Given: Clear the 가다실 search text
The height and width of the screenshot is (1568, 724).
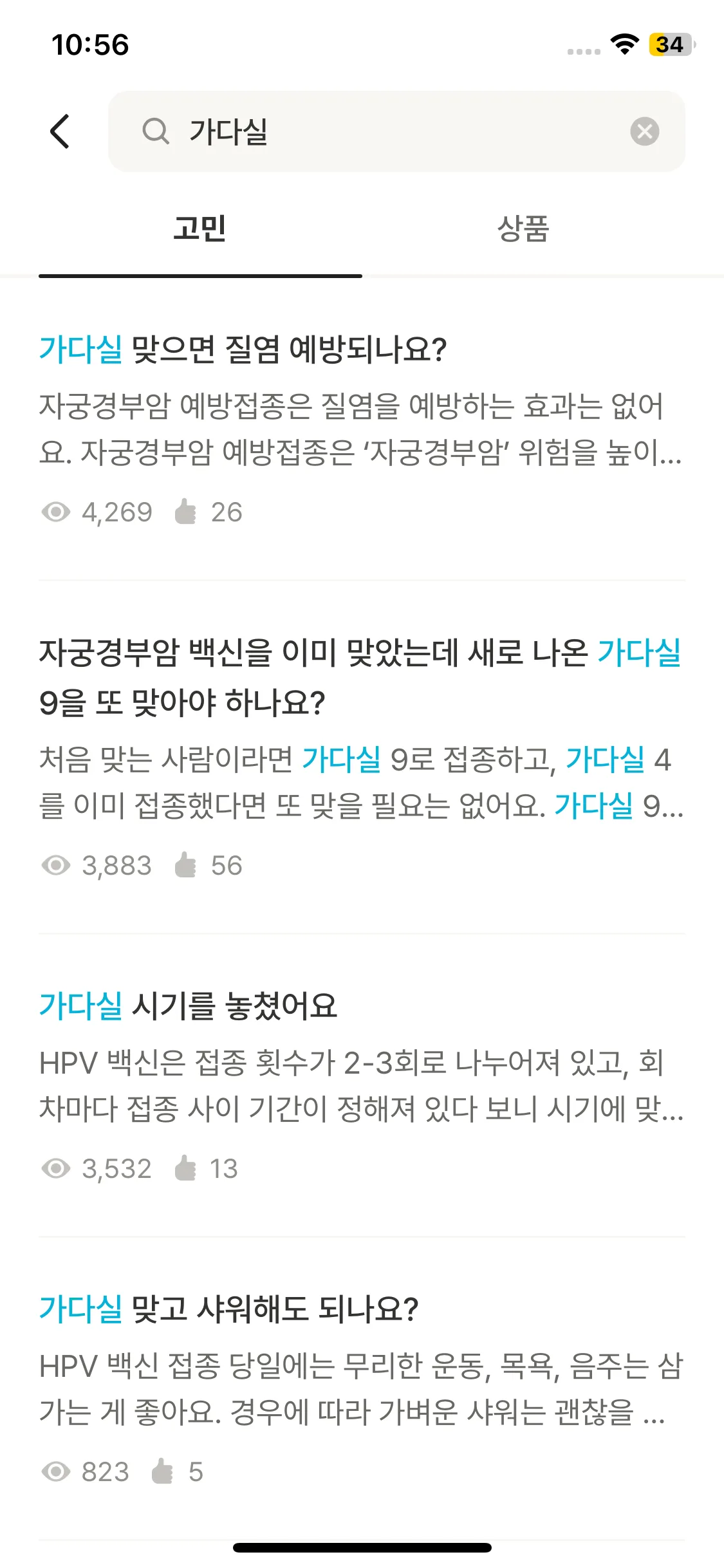Looking at the screenshot, I should point(644,131).
